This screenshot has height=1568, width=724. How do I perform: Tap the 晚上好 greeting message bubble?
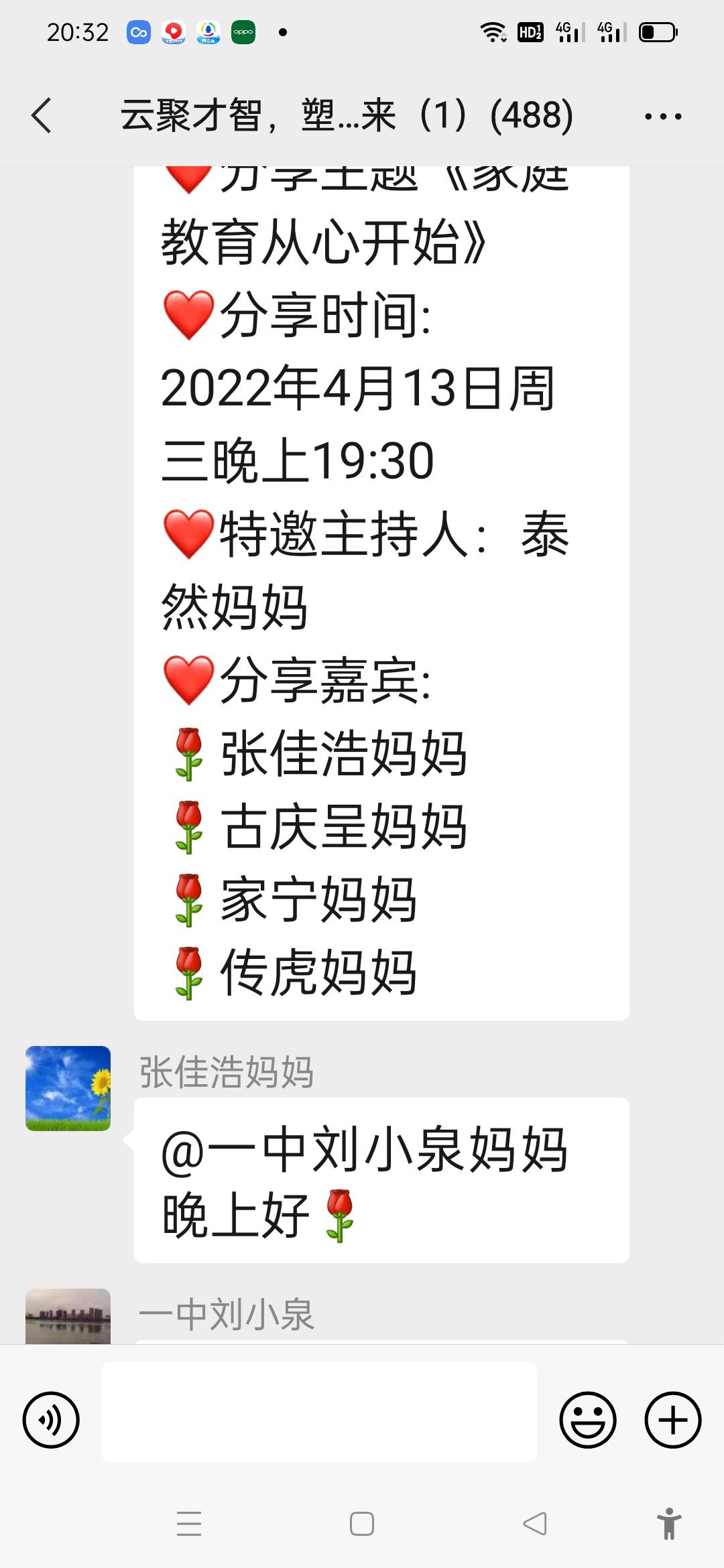(261, 1213)
